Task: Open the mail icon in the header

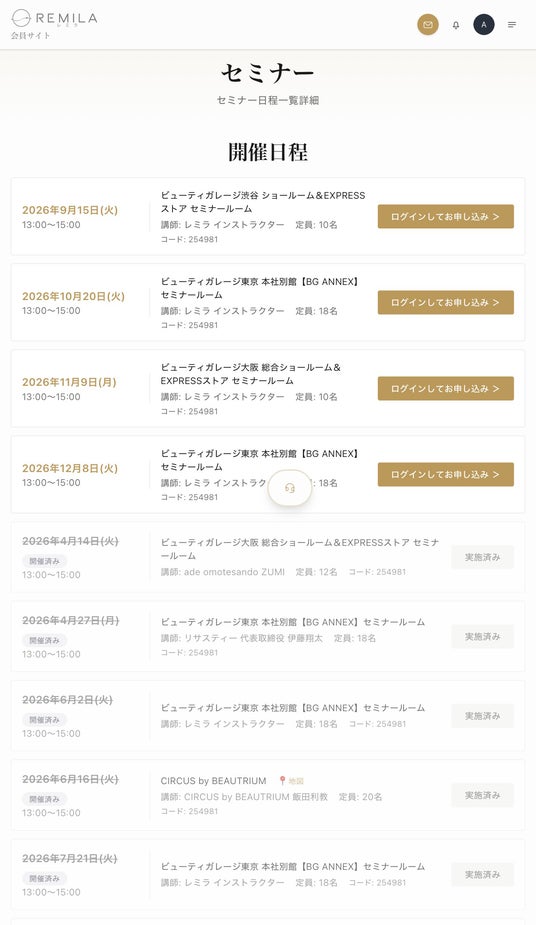Action: [428, 25]
